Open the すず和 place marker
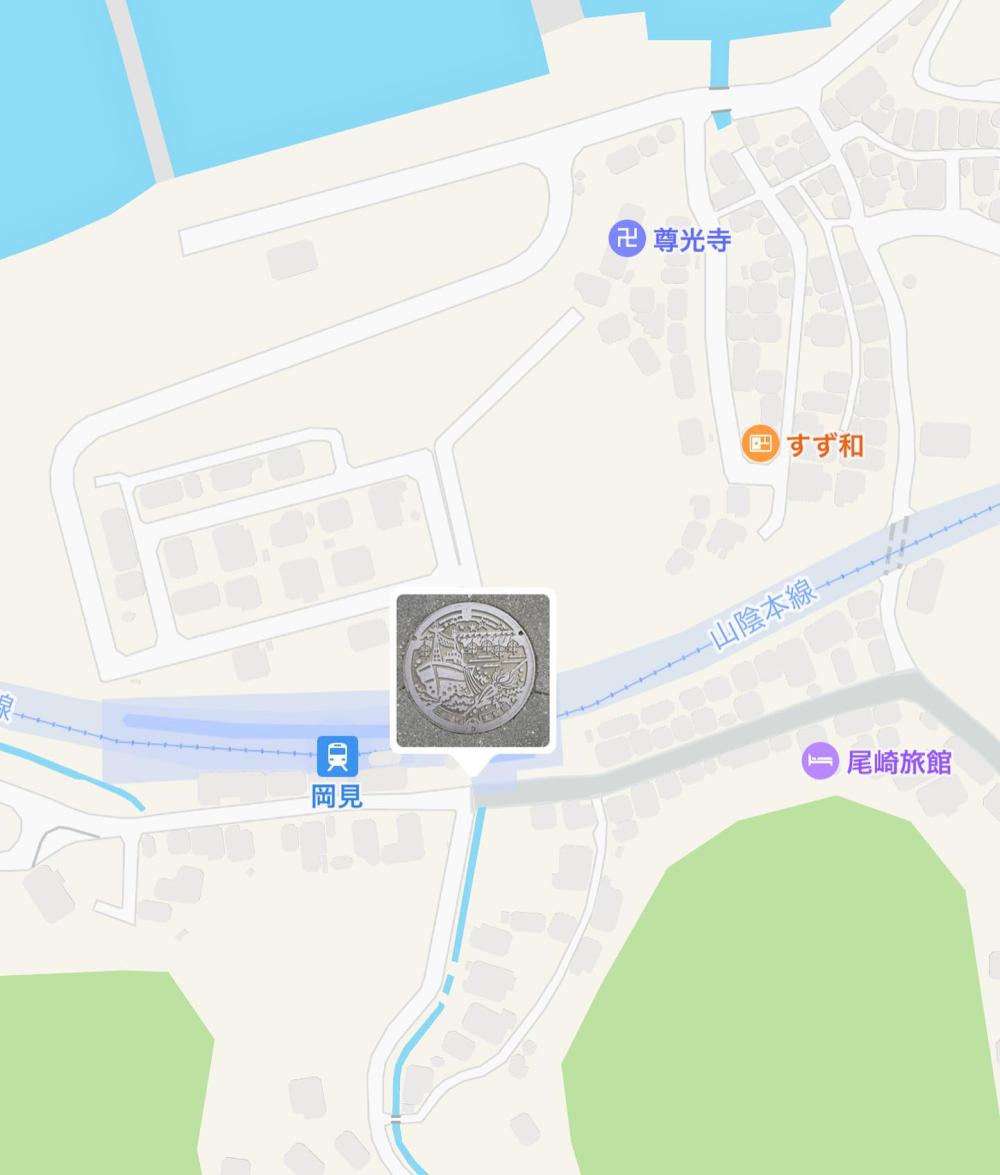Viewport: 1000px width, 1175px height. tap(760, 443)
